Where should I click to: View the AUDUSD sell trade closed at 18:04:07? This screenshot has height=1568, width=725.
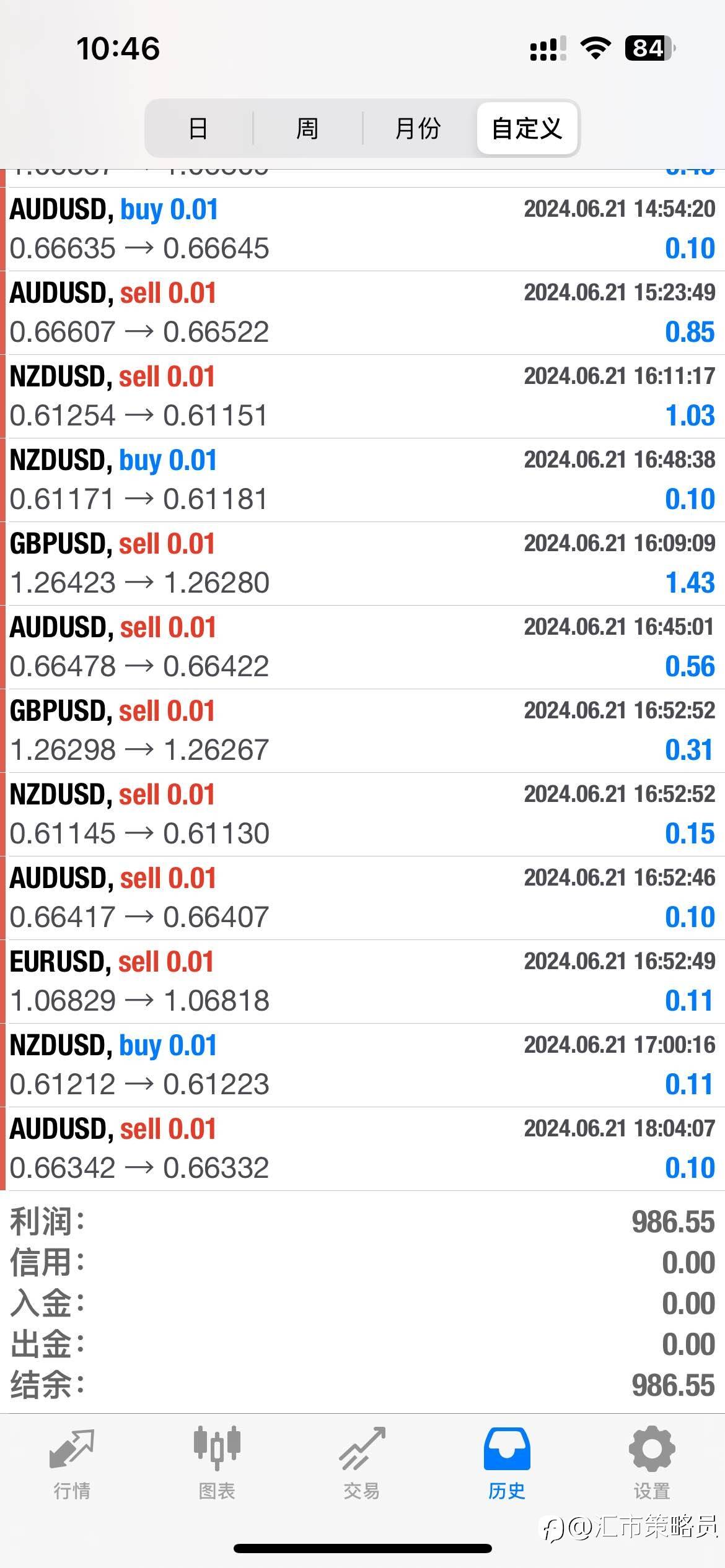[362, 1149]
